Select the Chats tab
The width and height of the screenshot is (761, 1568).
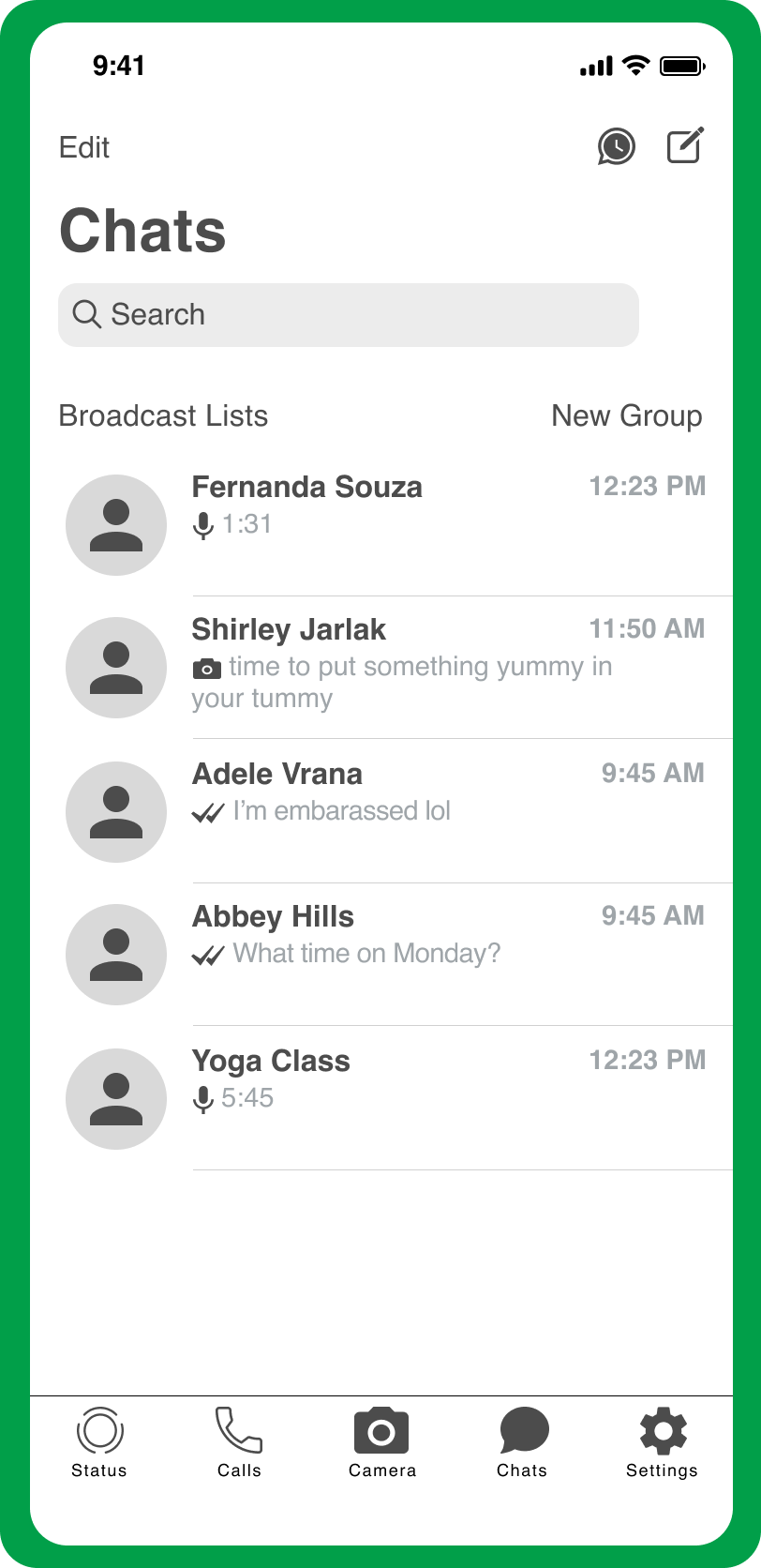pos(523,1442)
